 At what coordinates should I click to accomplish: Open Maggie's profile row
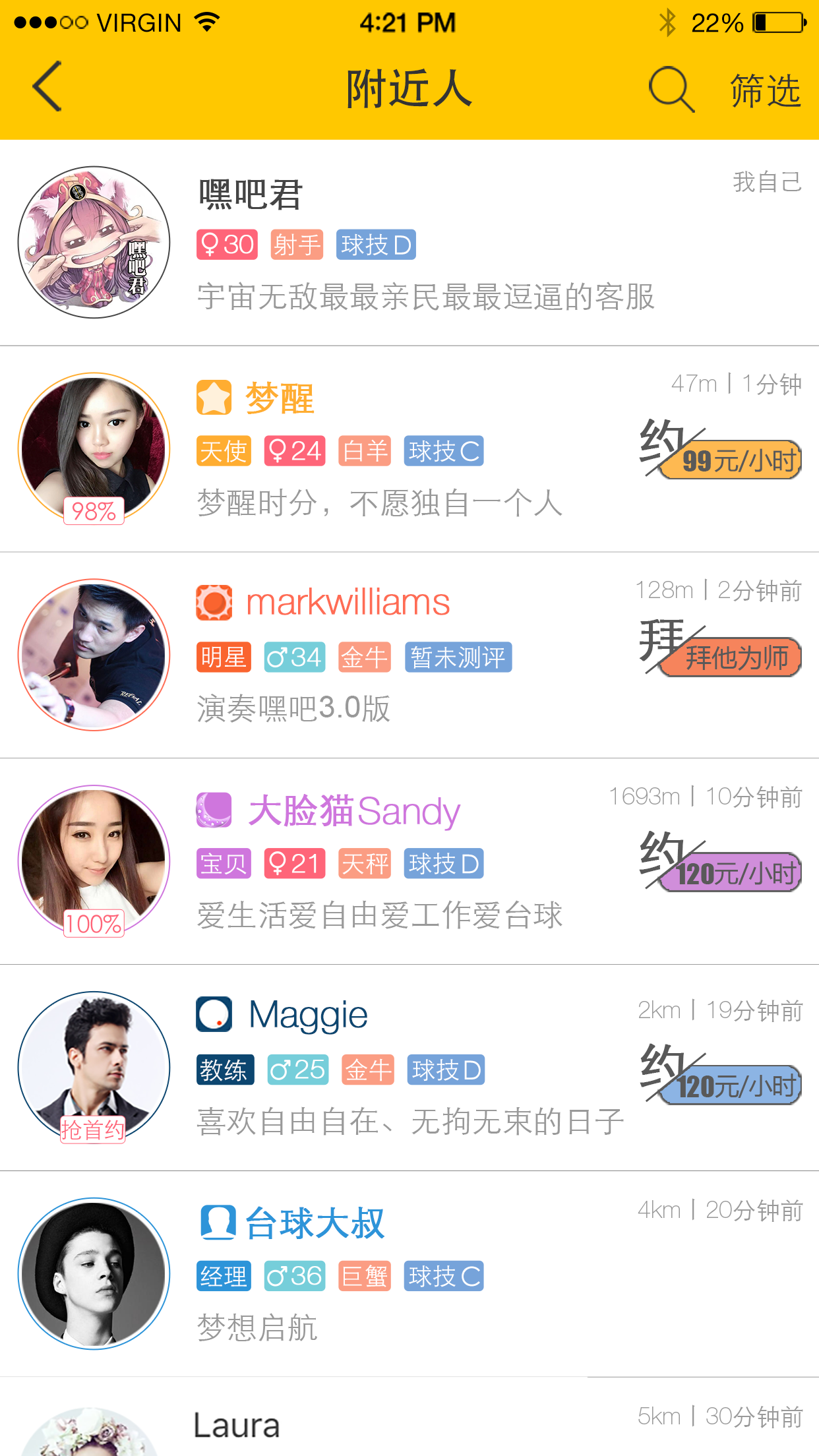click(409, 1068)
